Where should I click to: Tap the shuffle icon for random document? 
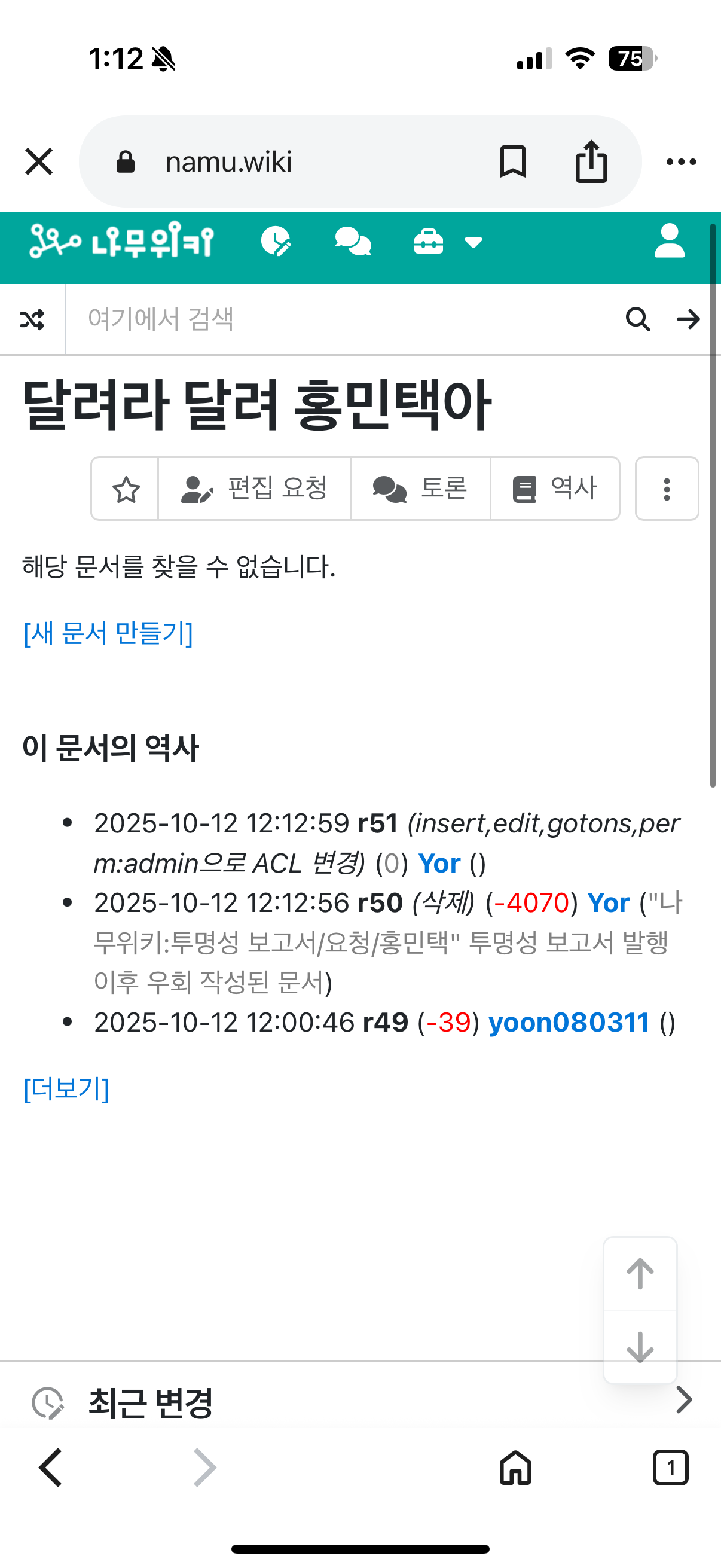click(32, 319)
